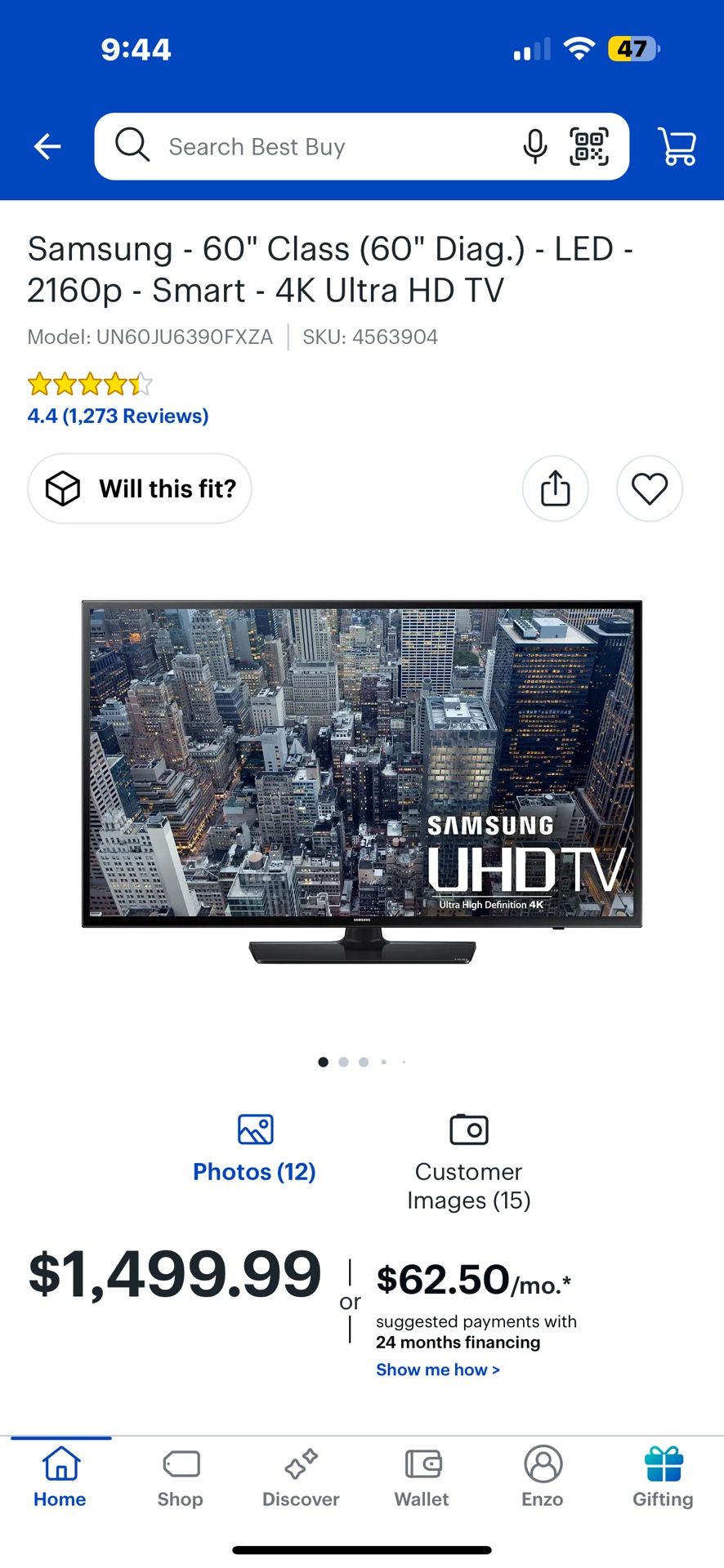
Task: Tap the Will this fit? button
Action: coord(140,488)
